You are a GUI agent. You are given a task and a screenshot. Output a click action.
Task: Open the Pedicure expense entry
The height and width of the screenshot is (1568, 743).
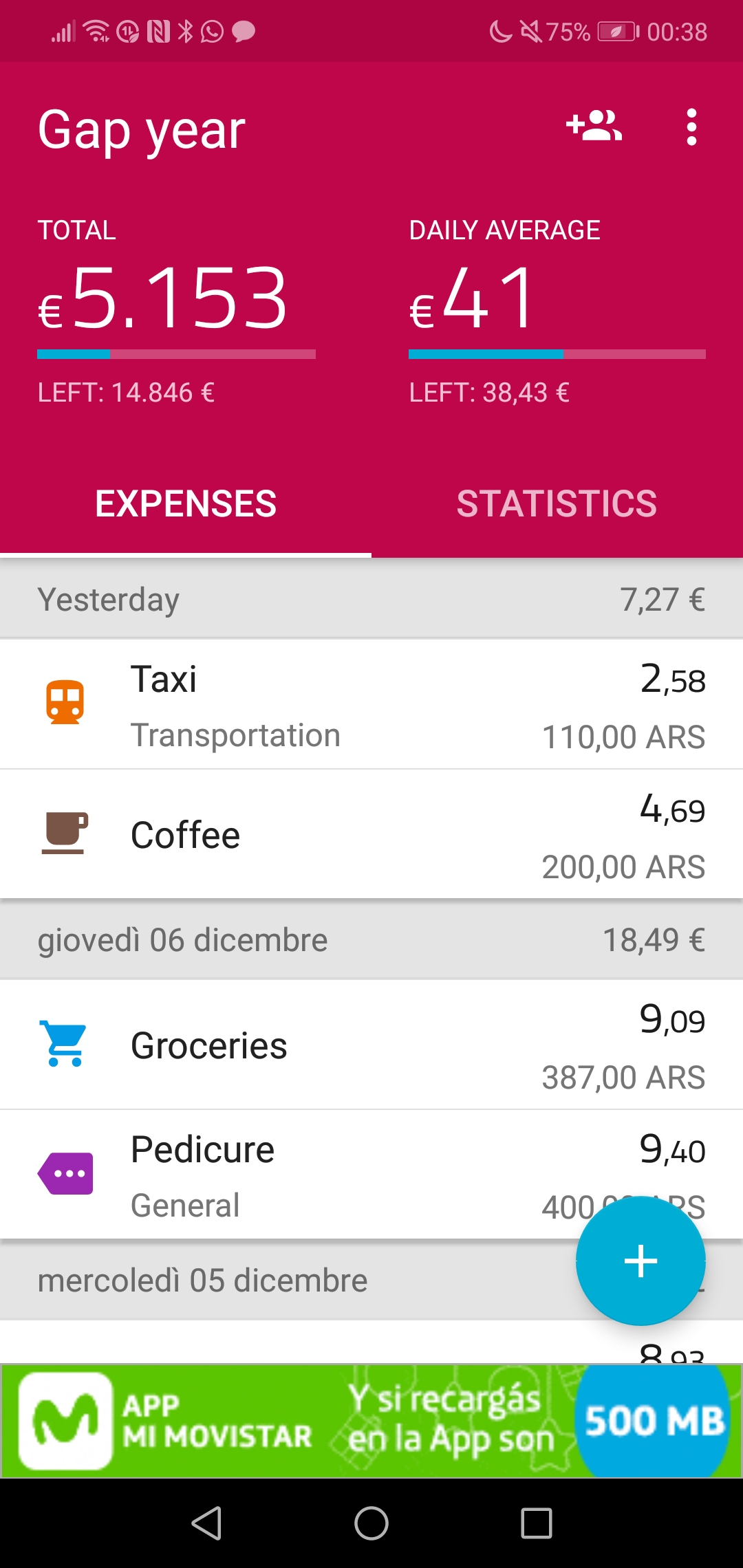(371, 1175)
